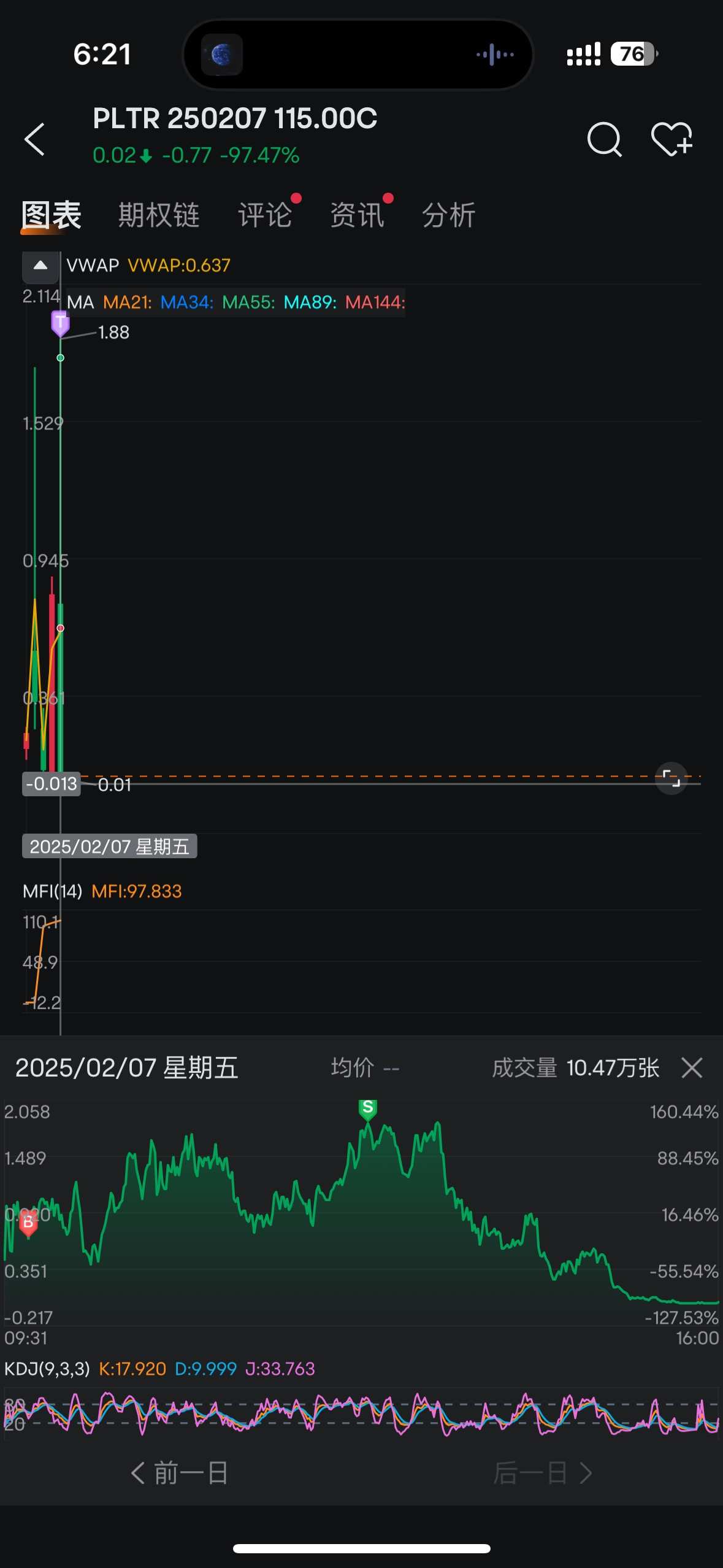This screenshot has height=1568, width=723.
Task: Switch to the 评论 tab
Action: (x=265, y=215)
